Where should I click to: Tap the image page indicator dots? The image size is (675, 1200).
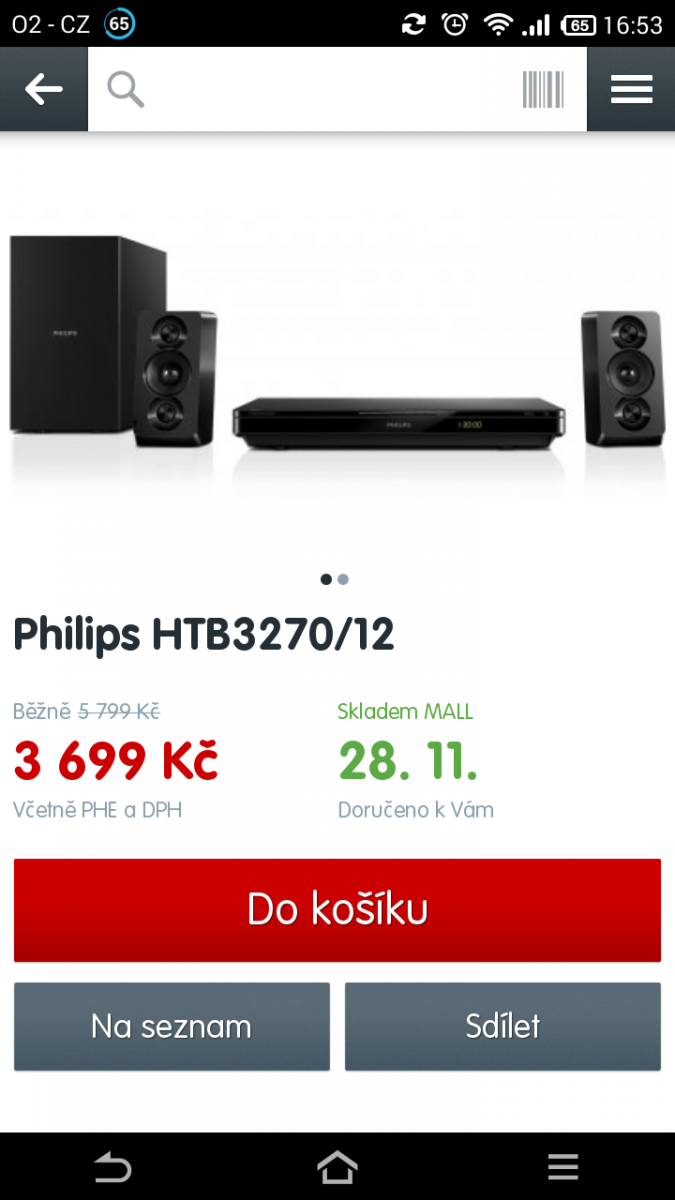335,579
